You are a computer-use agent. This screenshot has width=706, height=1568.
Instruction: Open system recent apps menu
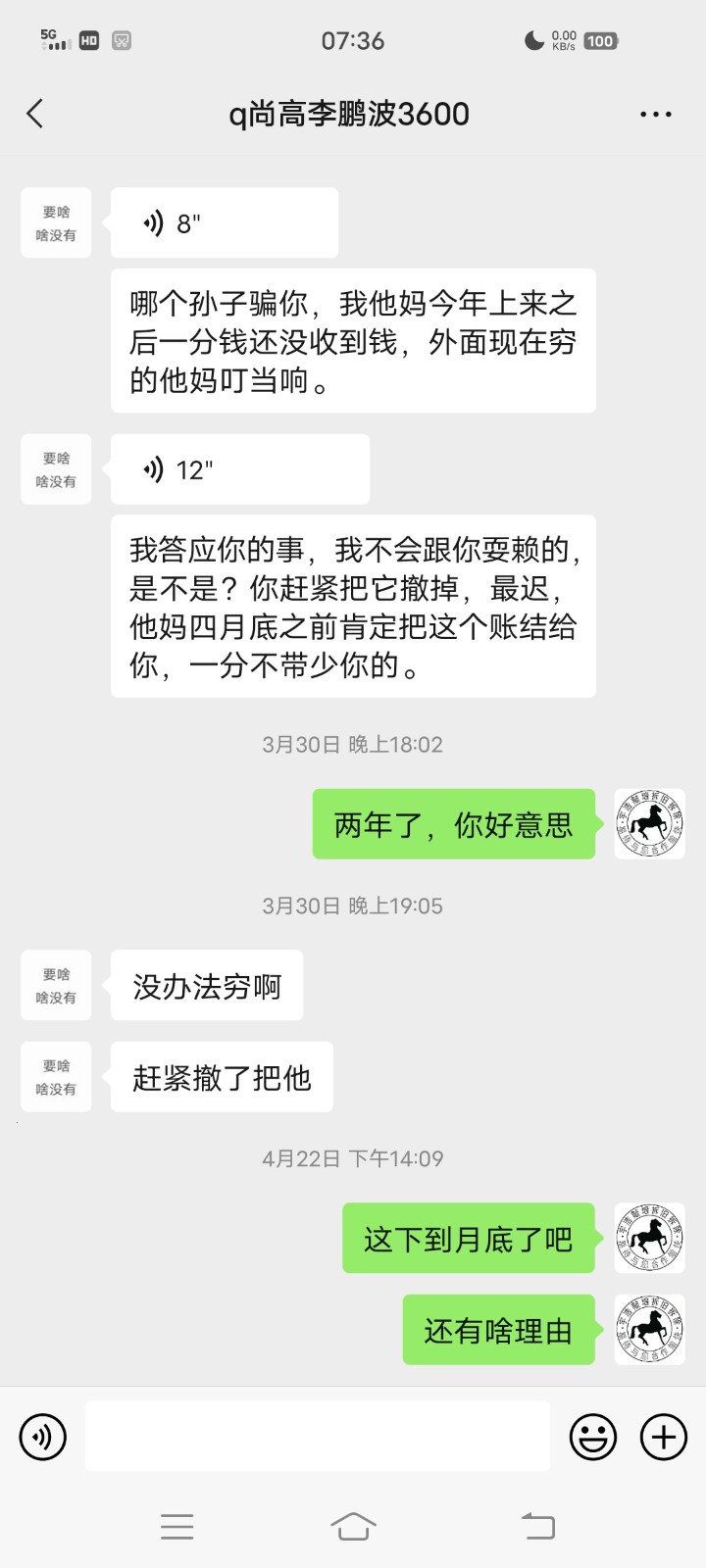[176, 1526]
